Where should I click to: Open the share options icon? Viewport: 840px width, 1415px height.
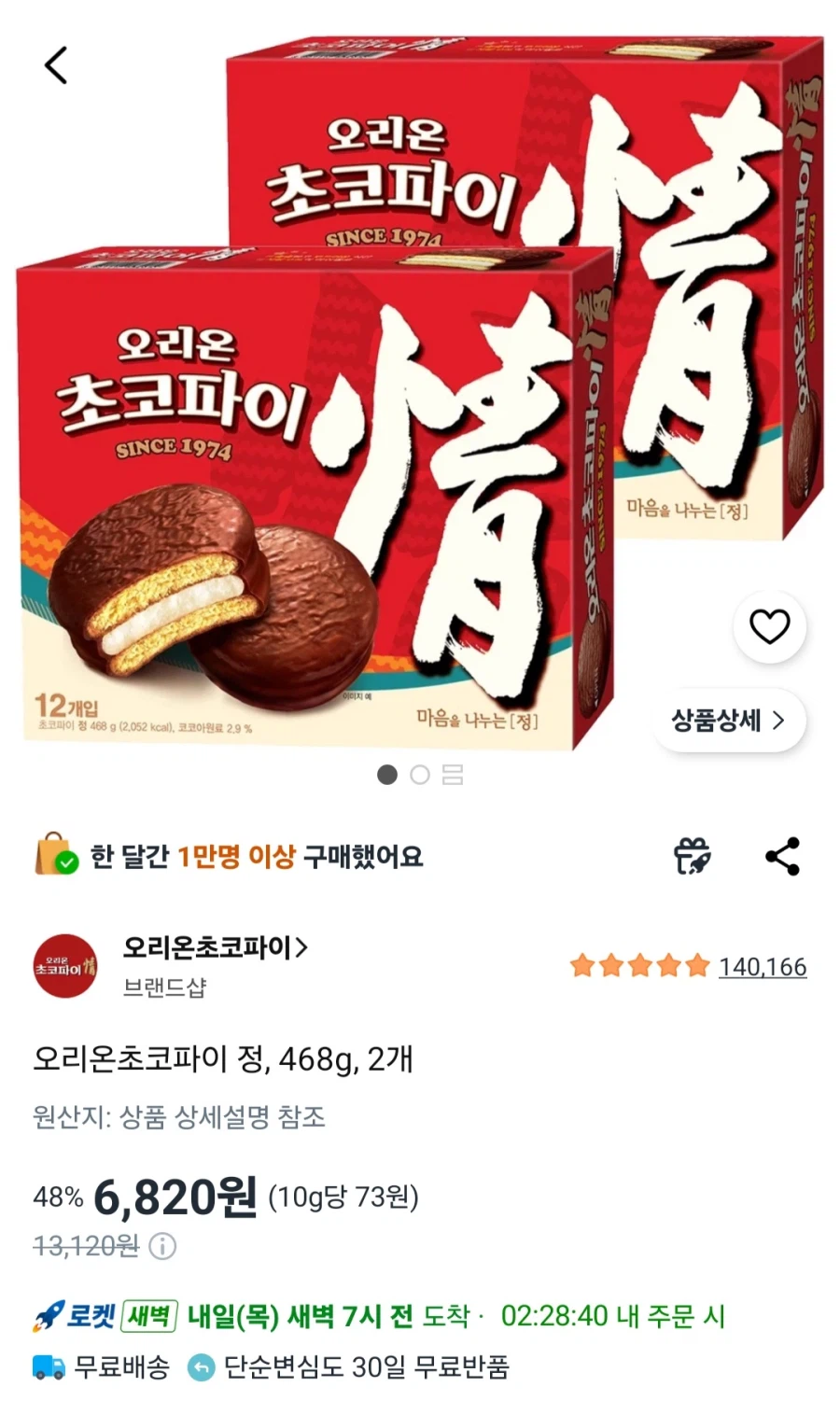(x=782, y=857)
